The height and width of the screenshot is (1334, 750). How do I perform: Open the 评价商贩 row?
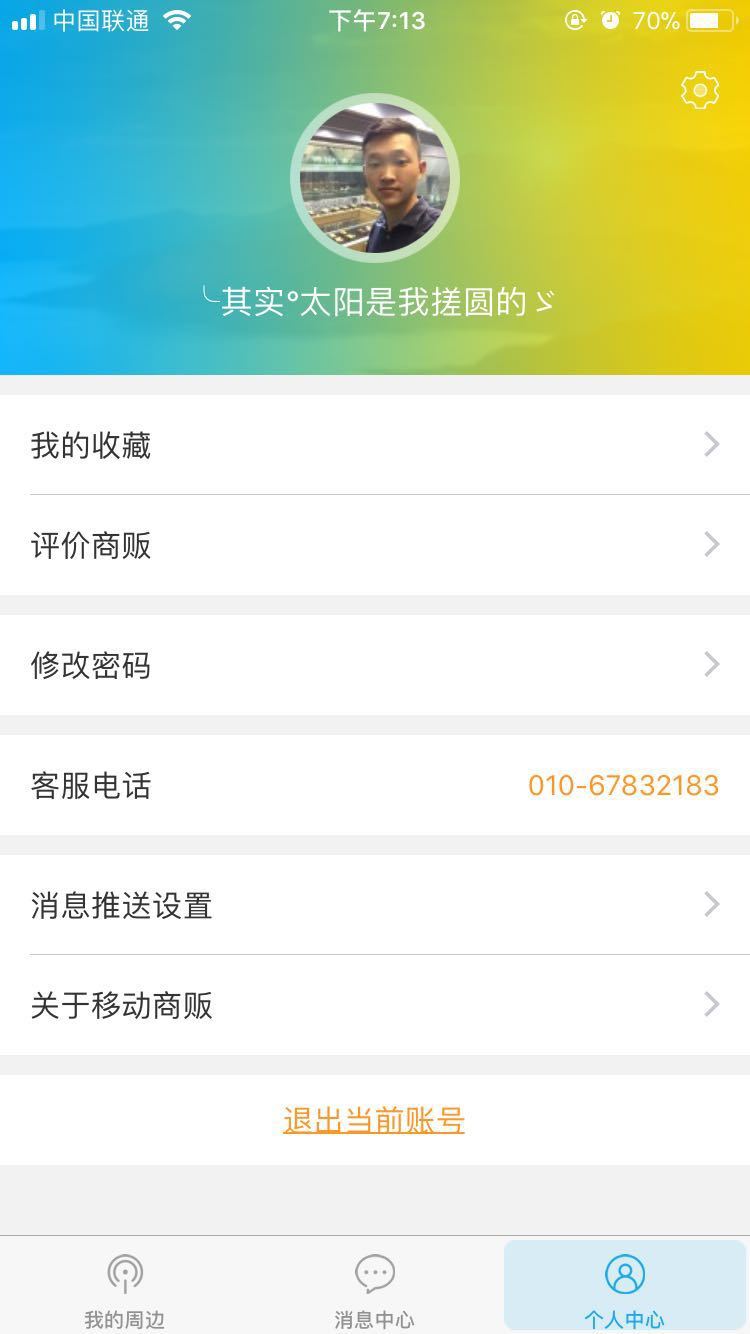[x=375, y=545]
